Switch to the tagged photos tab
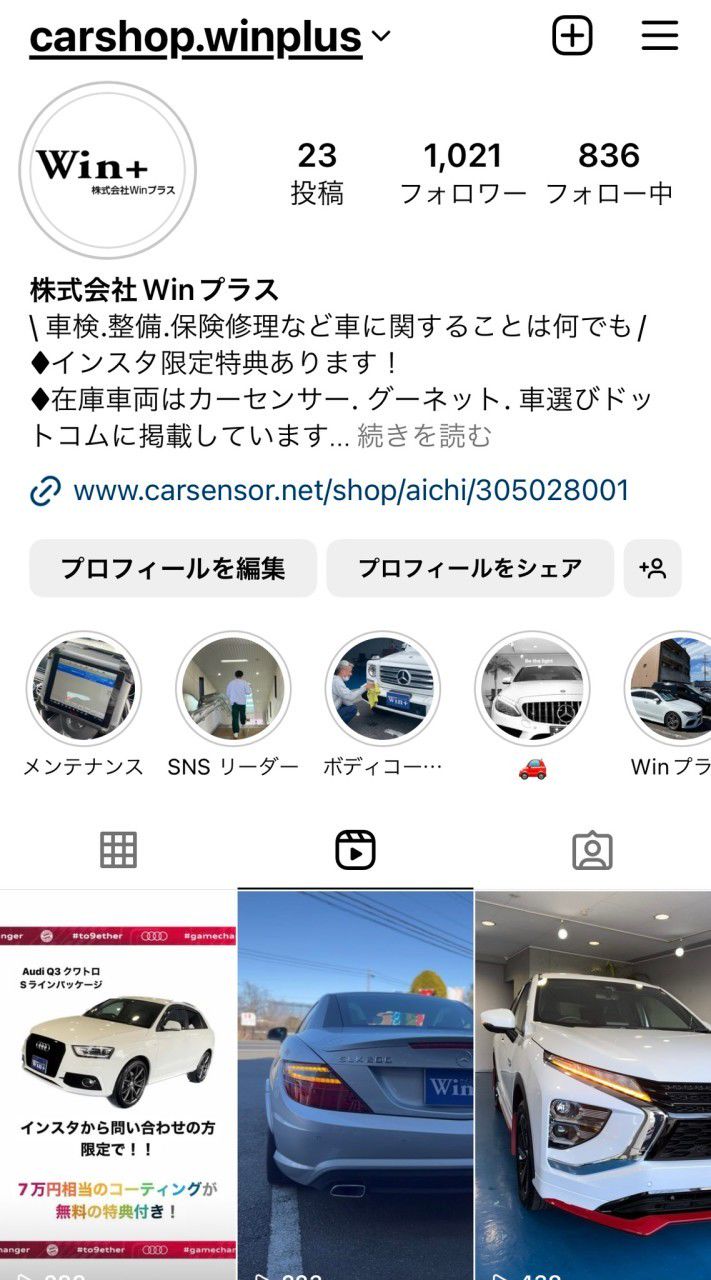The image size is (711, 1280). click(592, 850)
